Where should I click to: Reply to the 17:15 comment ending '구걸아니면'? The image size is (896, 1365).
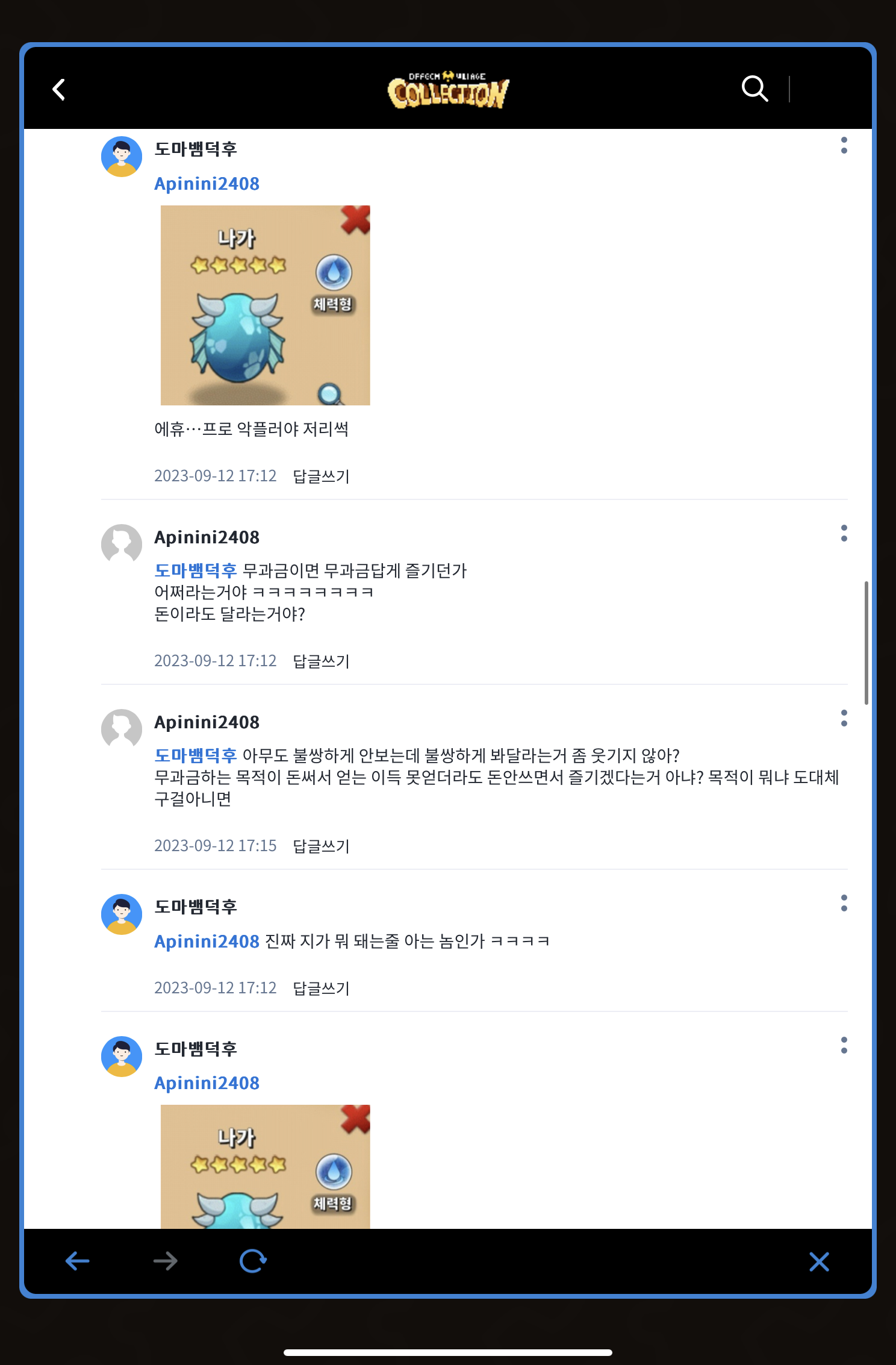pos(321,846)
